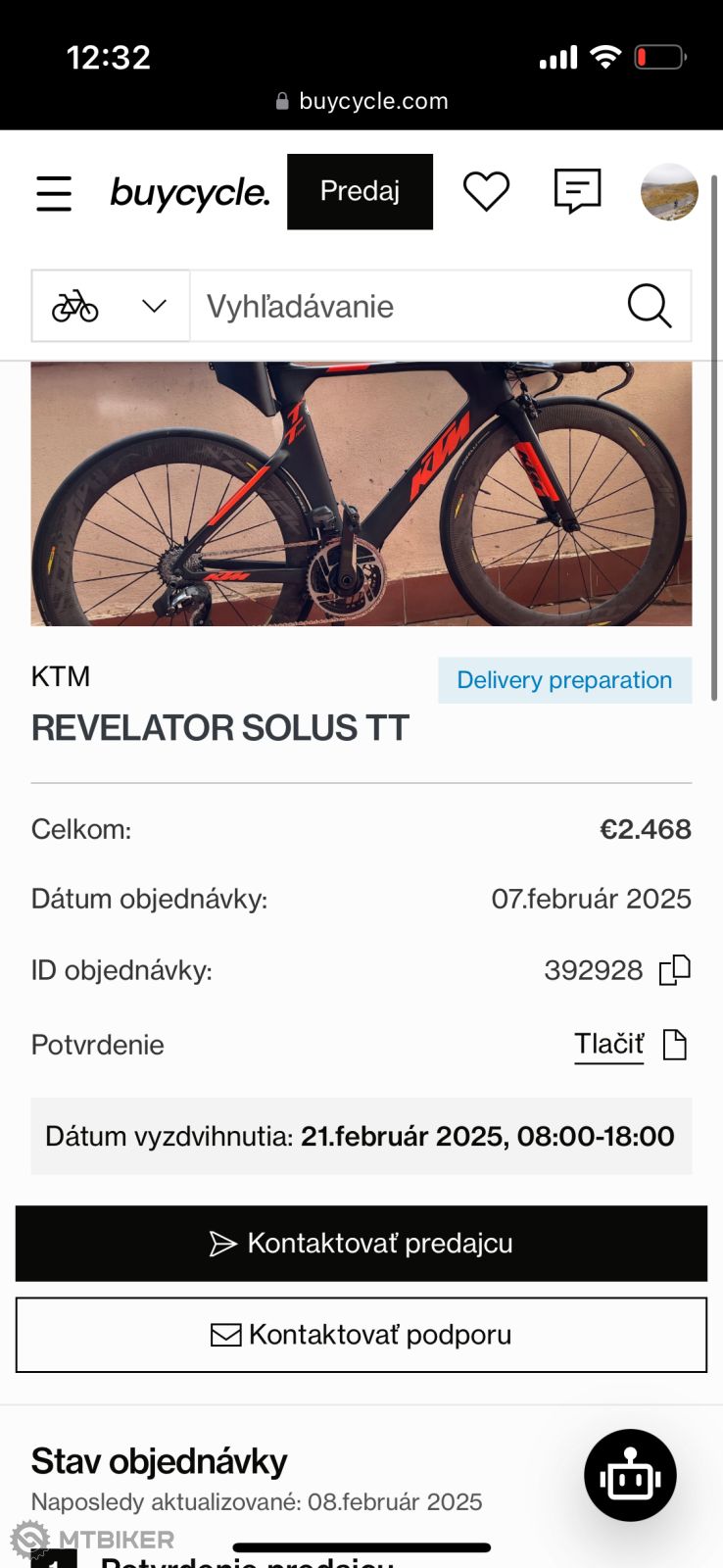Open the favorites heart icon
Viewport: 723px width, 1568px height.
click(486, 191)
